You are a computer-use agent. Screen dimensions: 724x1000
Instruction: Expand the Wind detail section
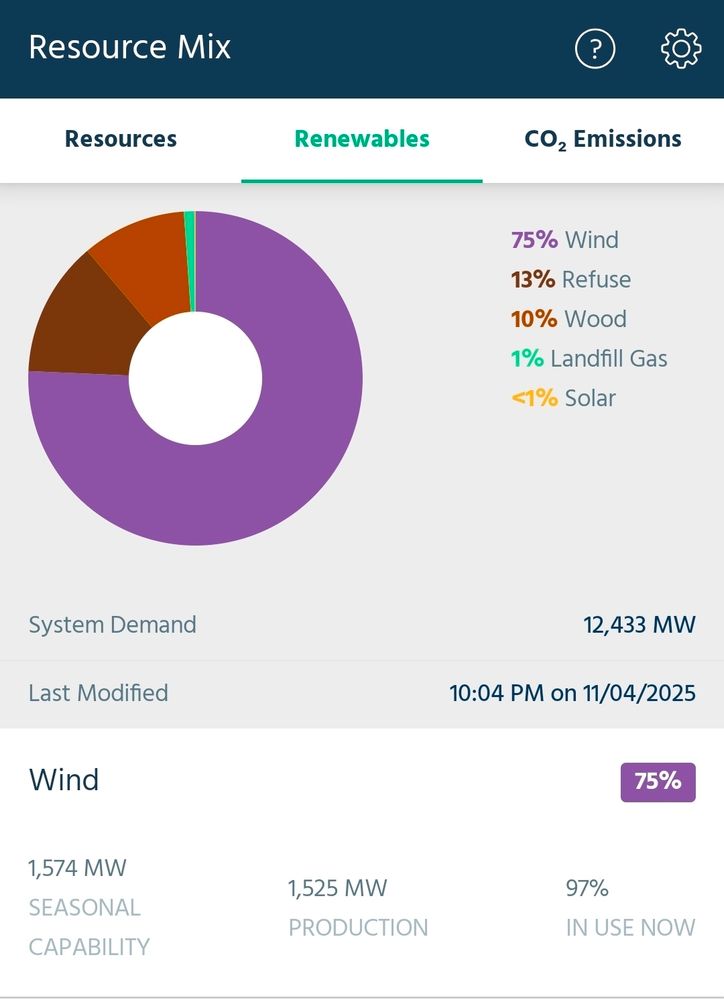tap(65, 781)
